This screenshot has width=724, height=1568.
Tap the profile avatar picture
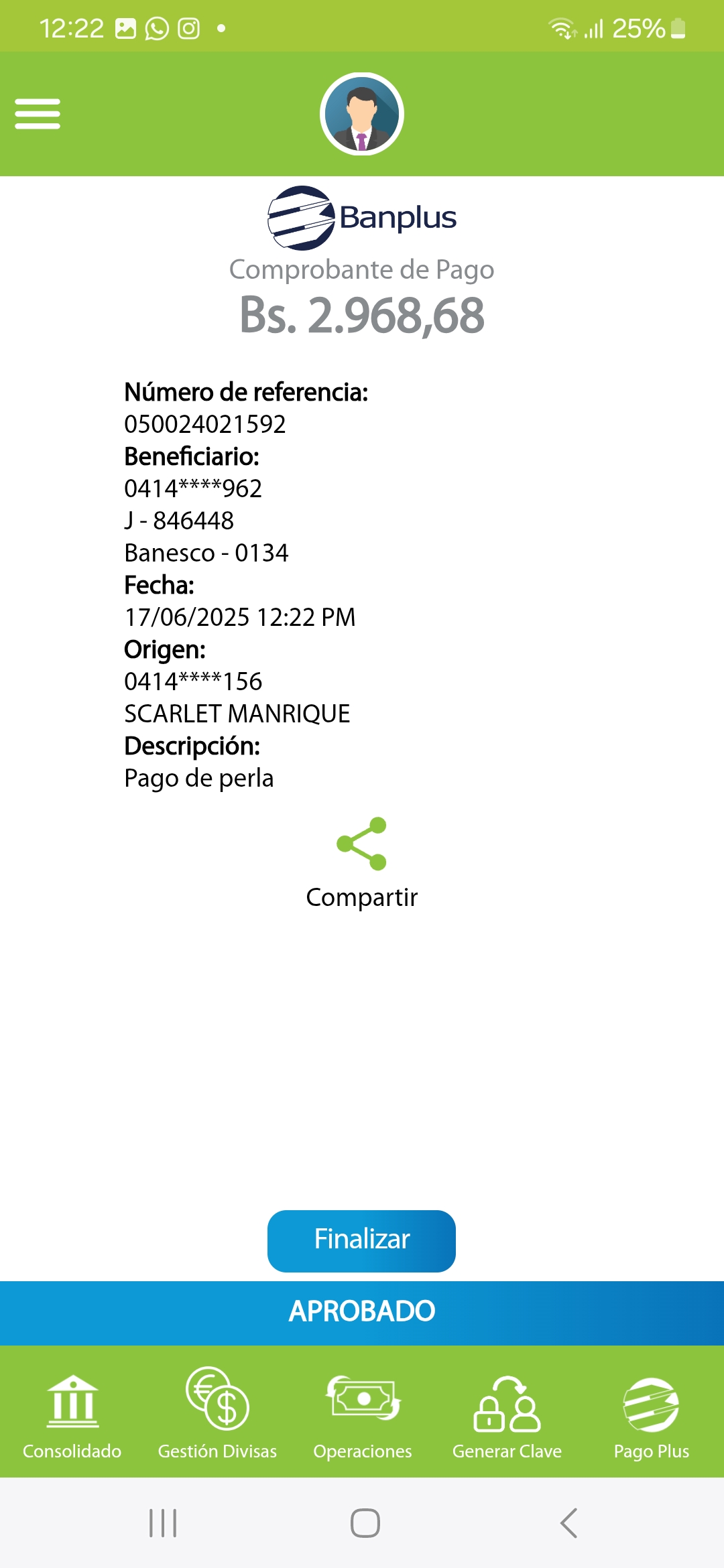tap(362, 114)
